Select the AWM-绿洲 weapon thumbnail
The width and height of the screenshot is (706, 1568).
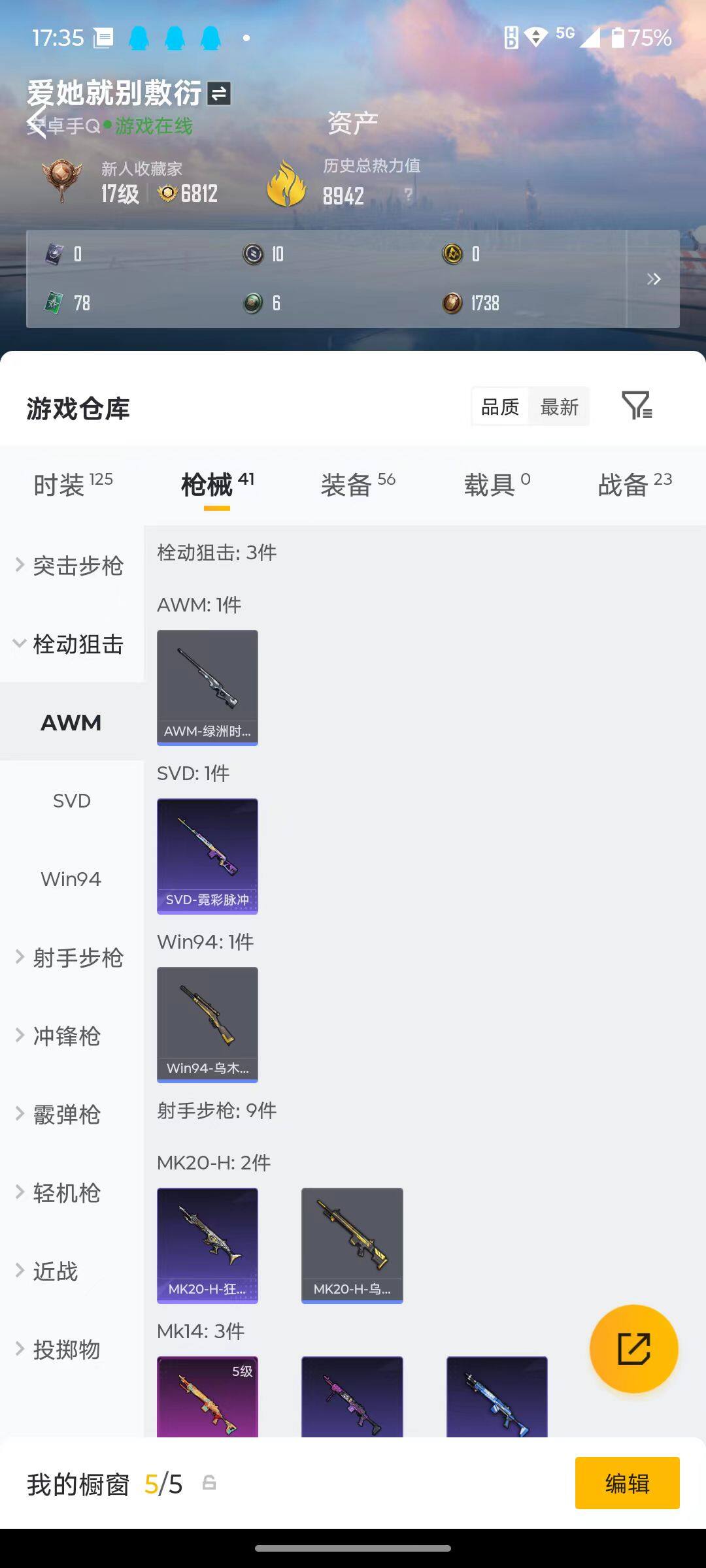207,687
